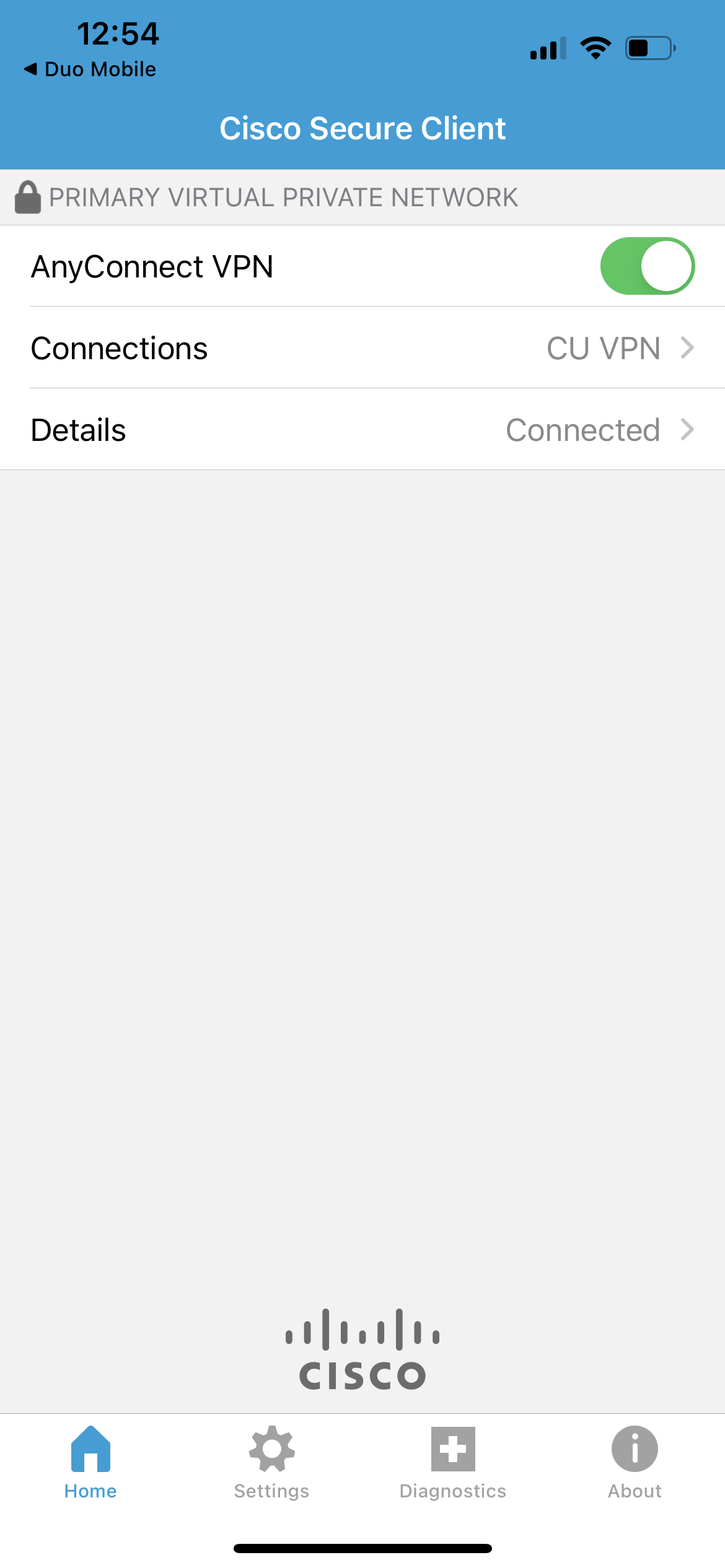The width and height of the screenshot is (725, 1568).
Task: Open the Diagnostics tab
Action: [x=453, y=1463]
